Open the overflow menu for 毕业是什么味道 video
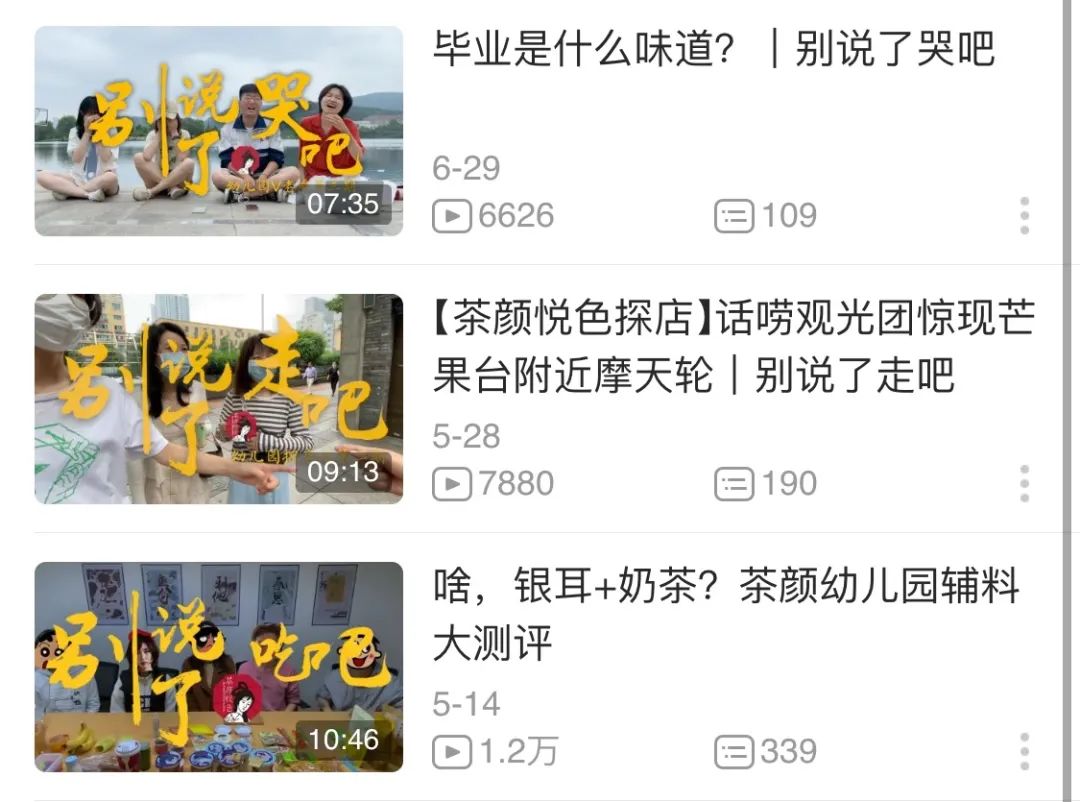Viewport: 1080px width, 802px height. (1024, 216)
